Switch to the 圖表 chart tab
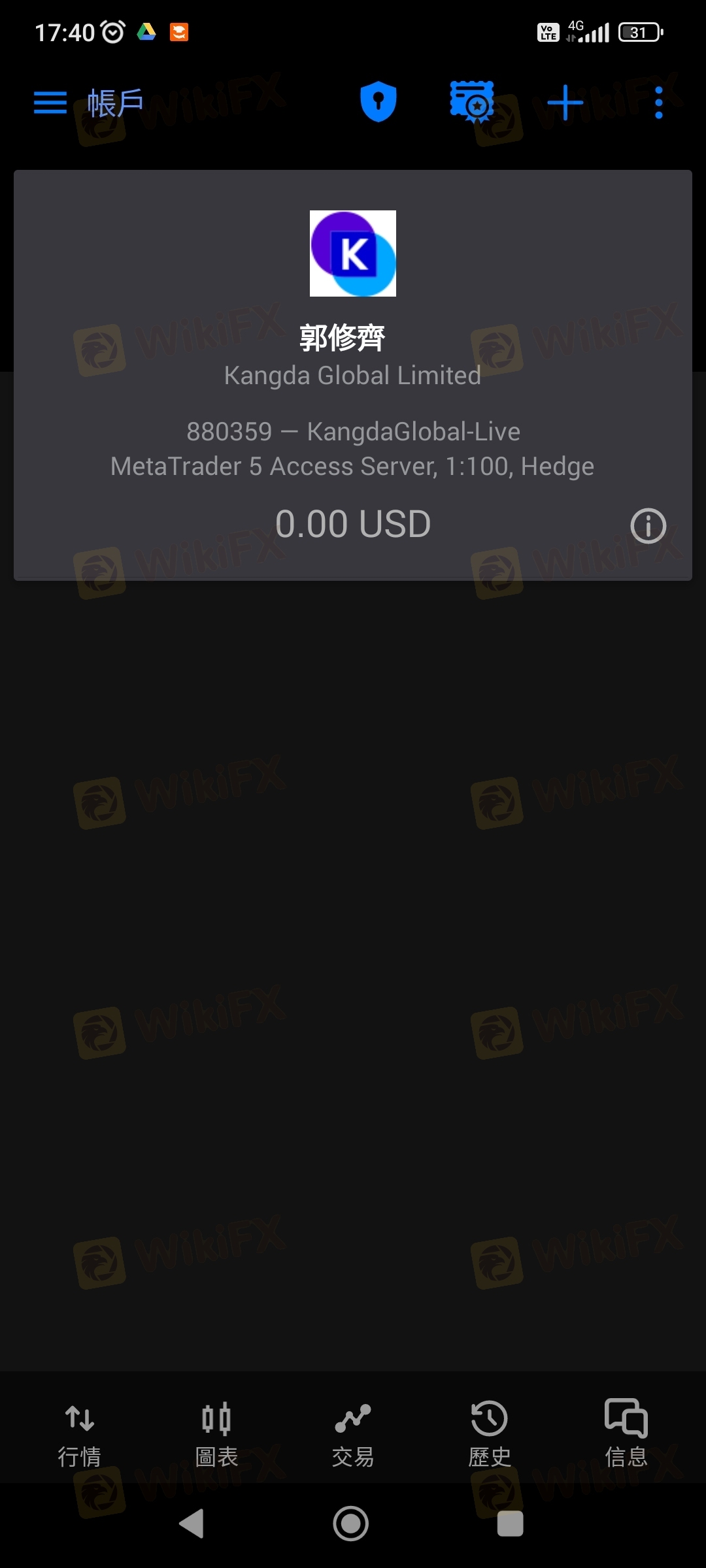 pyautogui.click(x=216, y=1435)
